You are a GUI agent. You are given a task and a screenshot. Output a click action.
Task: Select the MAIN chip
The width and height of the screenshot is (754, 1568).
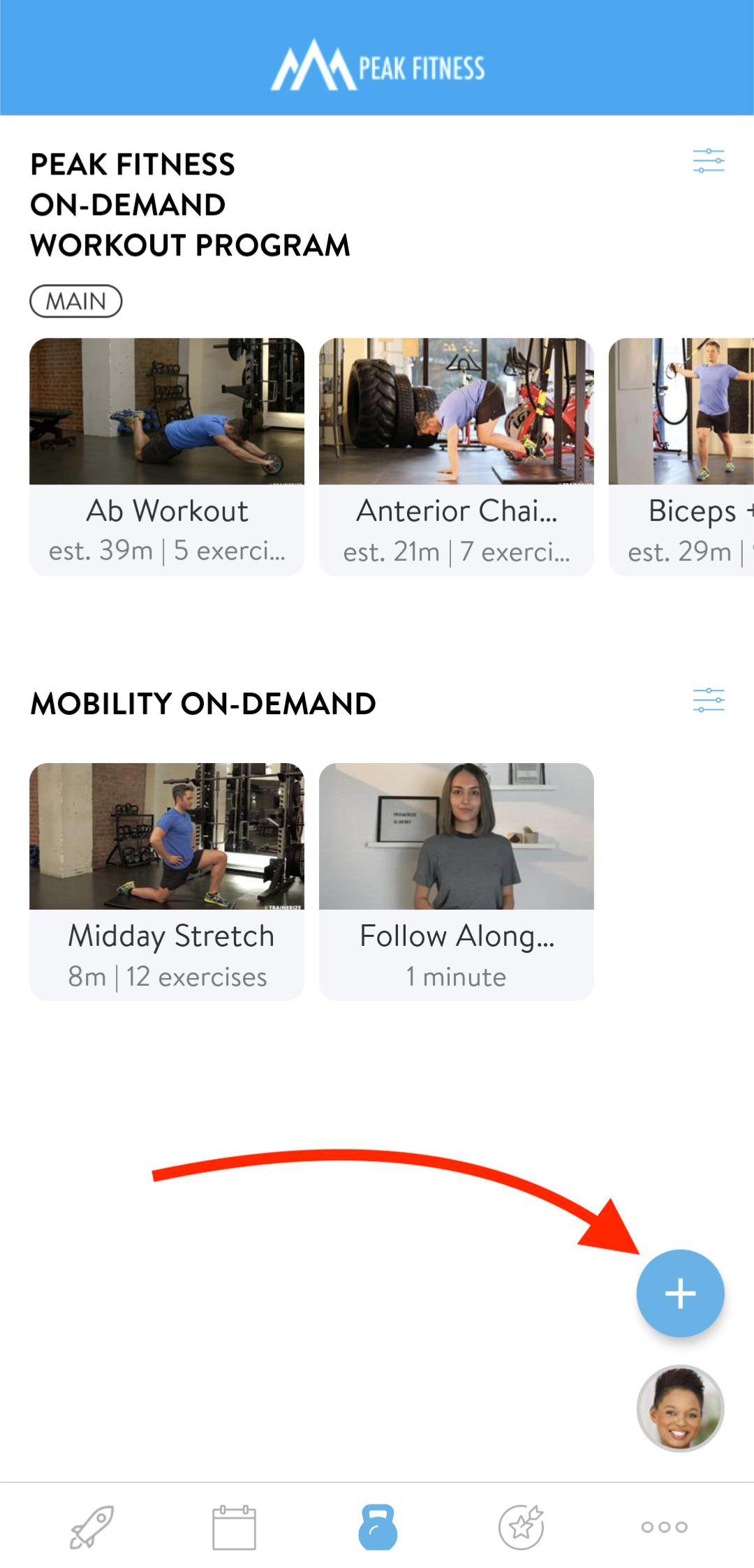pos(76,302)
